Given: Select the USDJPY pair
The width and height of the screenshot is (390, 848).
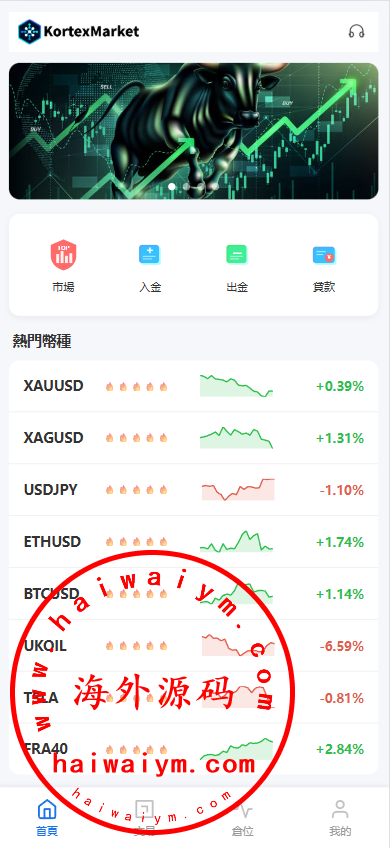Looking at the screenshot, I should tap(194, 489).
